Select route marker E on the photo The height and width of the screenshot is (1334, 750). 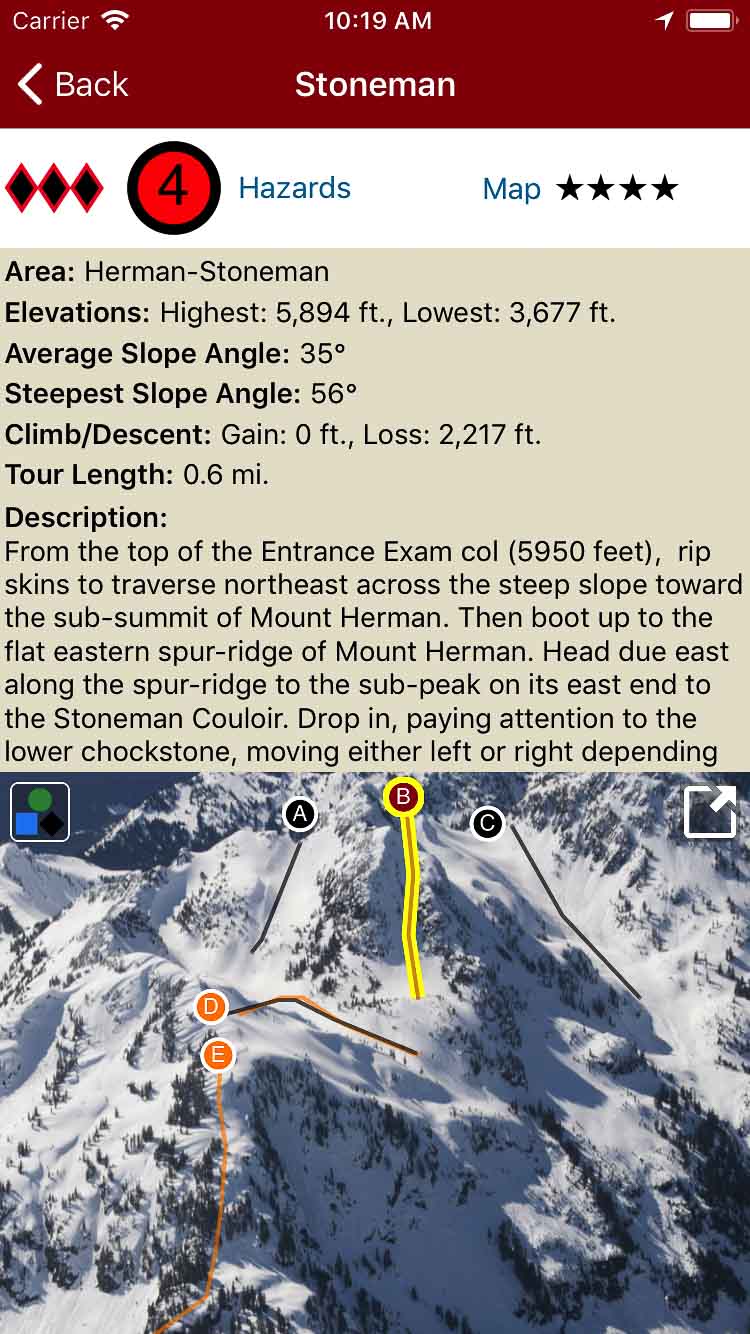[x=217, y=1055]
